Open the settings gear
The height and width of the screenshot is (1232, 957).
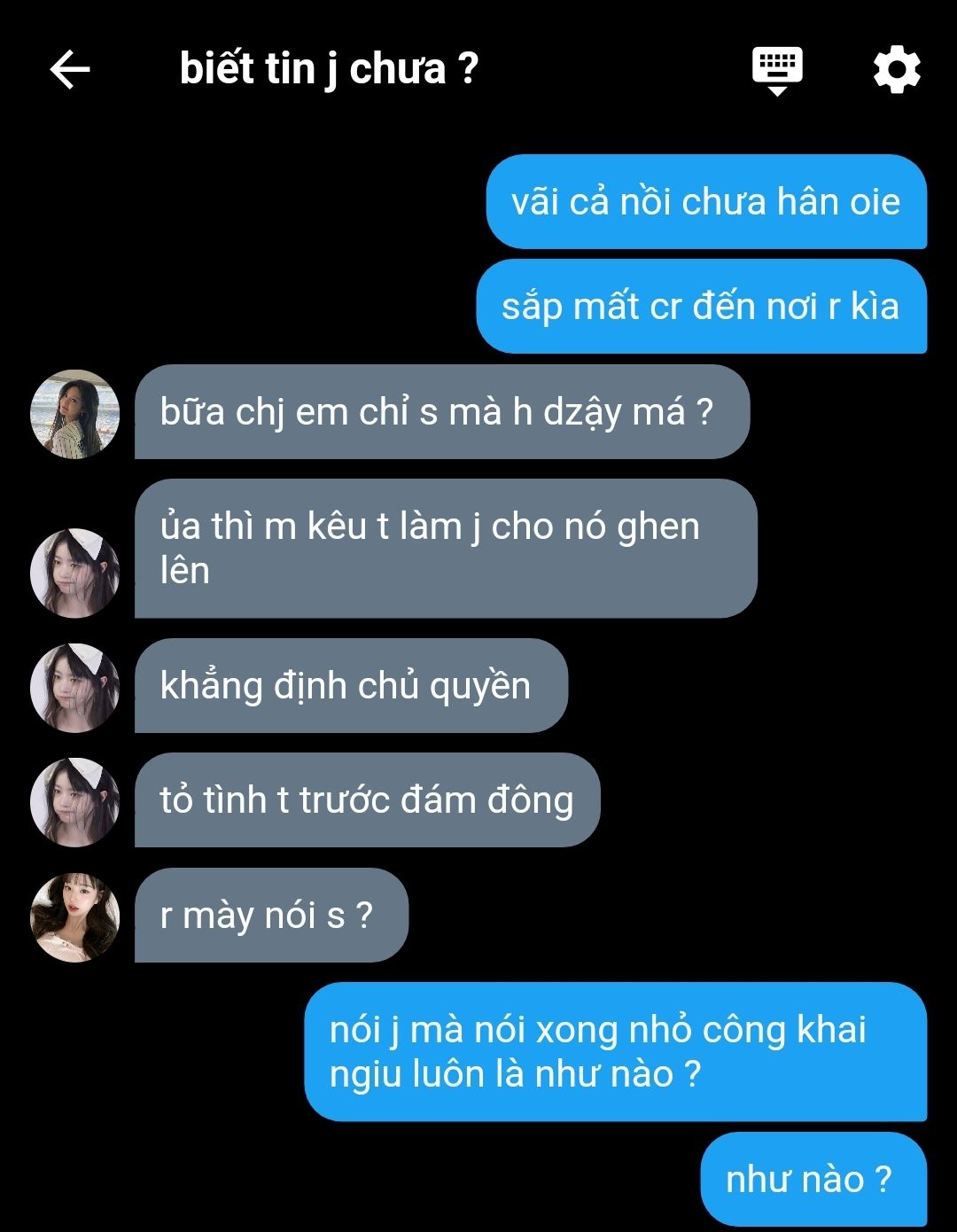pyautogui.click(x=897, y=70)
